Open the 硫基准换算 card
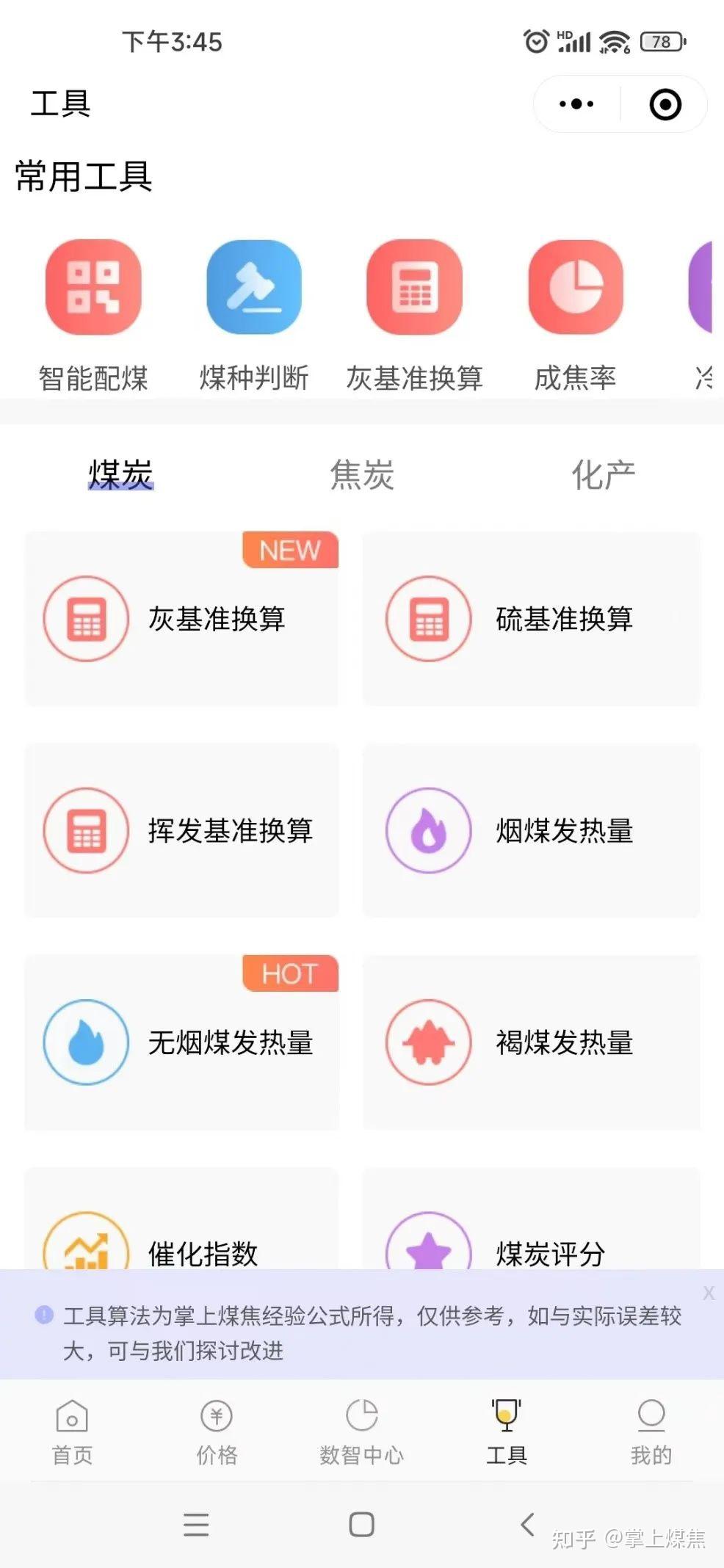 tap(532, 619)
